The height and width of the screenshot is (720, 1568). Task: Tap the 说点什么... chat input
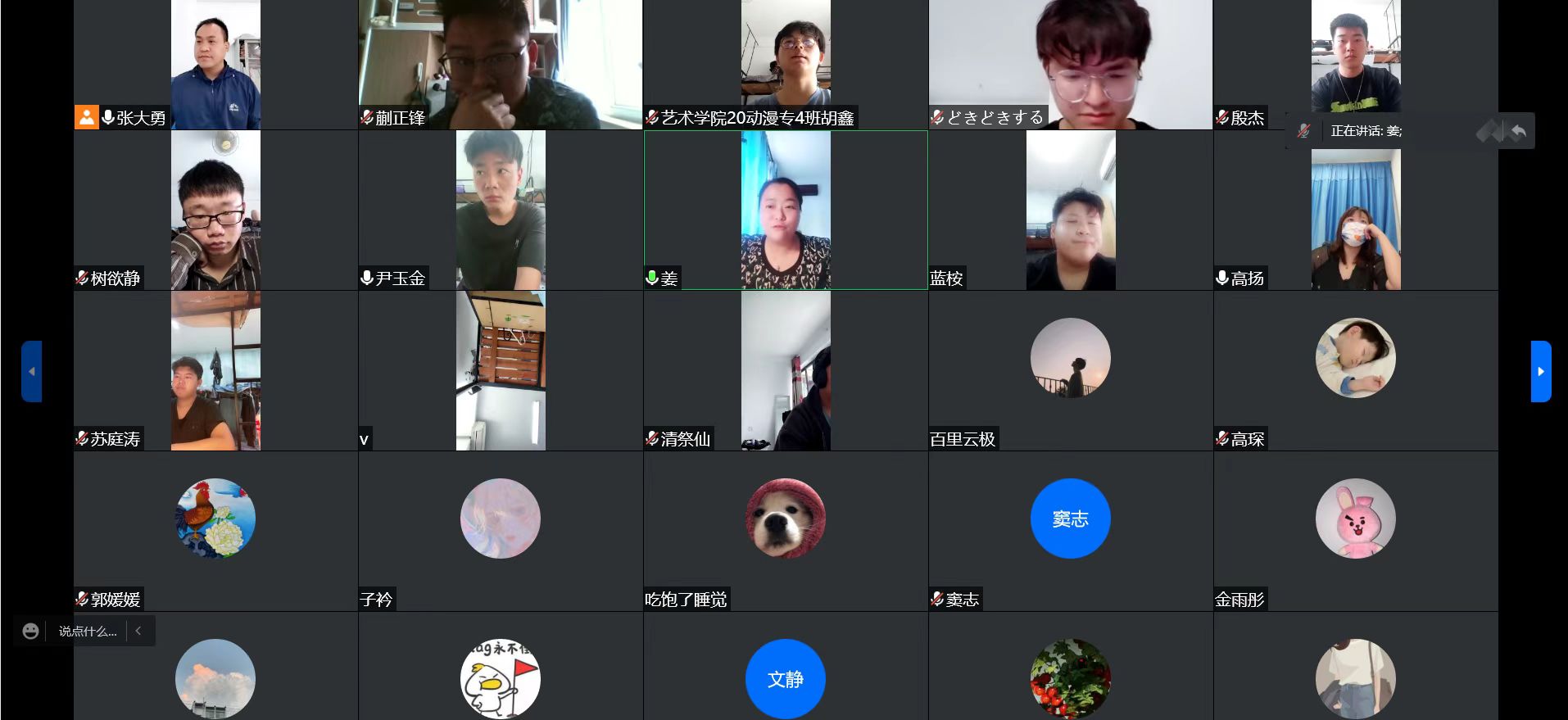88,631
